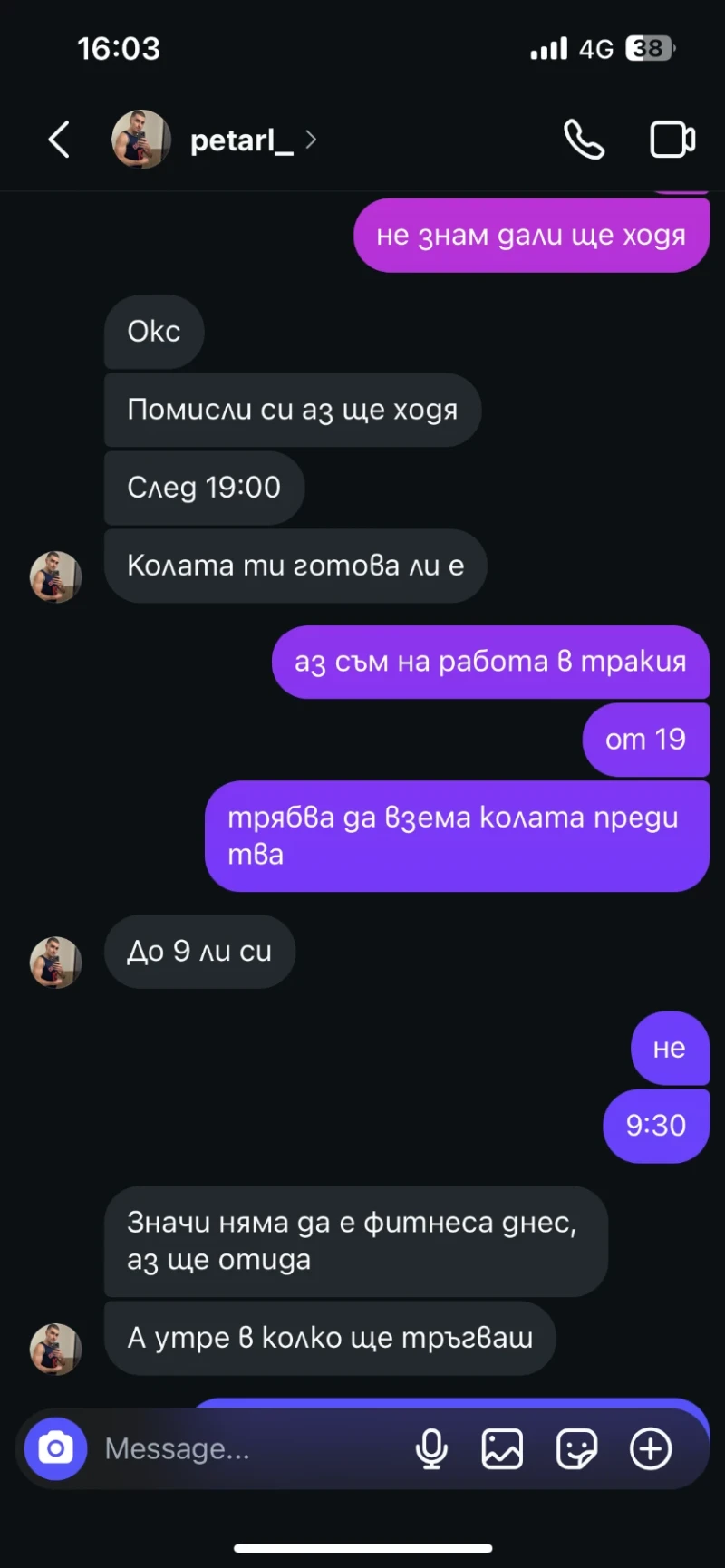Open petarl_ profile details from header
The height and width of the screenshot is (1568, 725).
click(241, 140)
